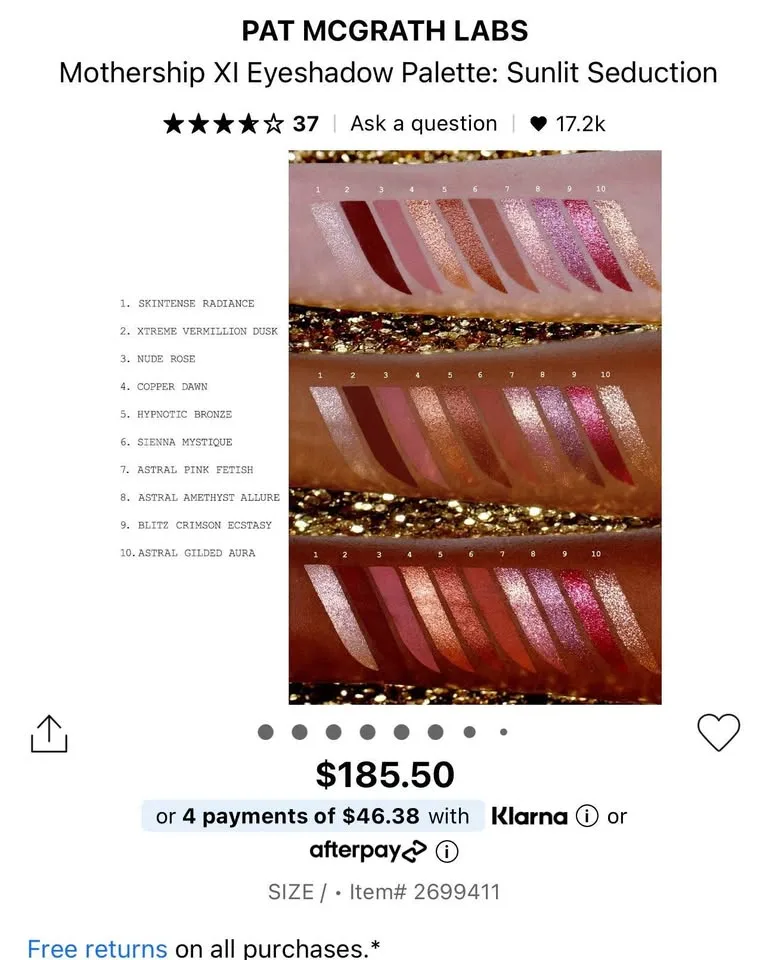Click the share icon below the swatch image
The image size is (769, 960).
click(49, 732)
